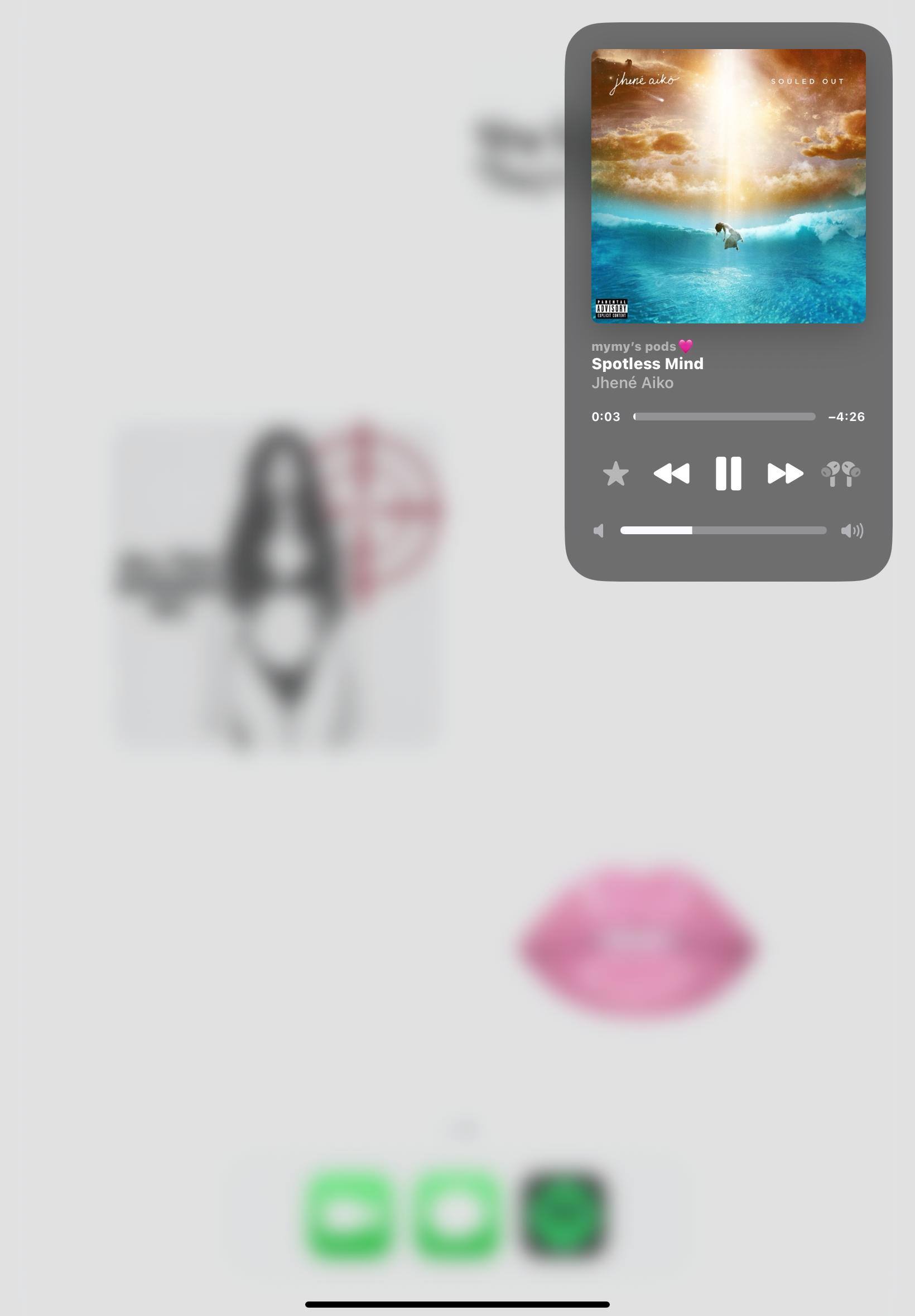Open Souled Out album artwork in the player
The width and height of the screenshot is (915, 1316).
pos(728,186)
